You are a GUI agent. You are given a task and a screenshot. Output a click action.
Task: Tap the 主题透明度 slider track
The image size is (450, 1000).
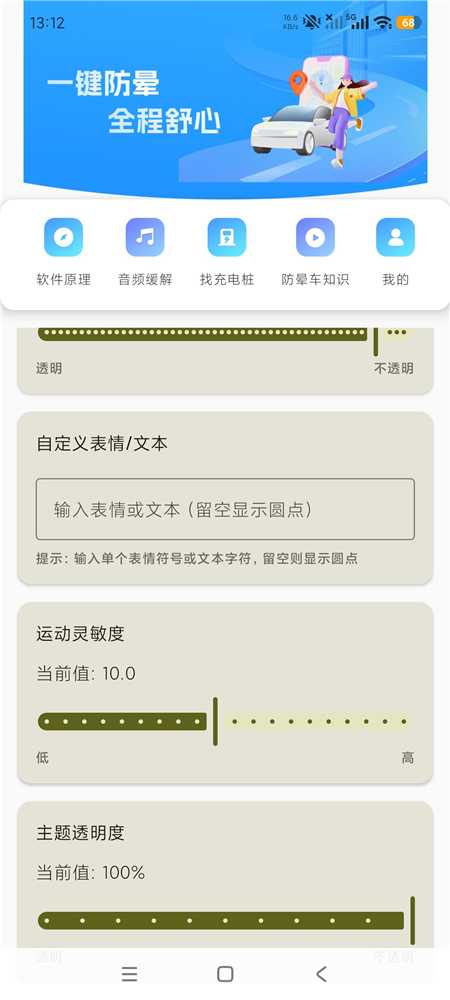pyautogui.click(x=225, y=920)
